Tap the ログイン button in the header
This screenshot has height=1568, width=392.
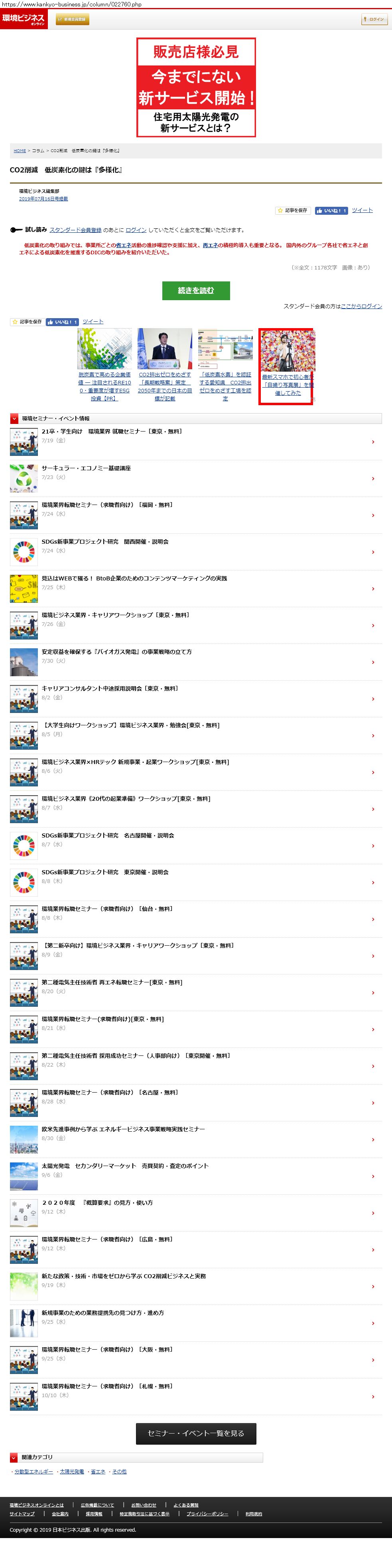coord(374,20)
